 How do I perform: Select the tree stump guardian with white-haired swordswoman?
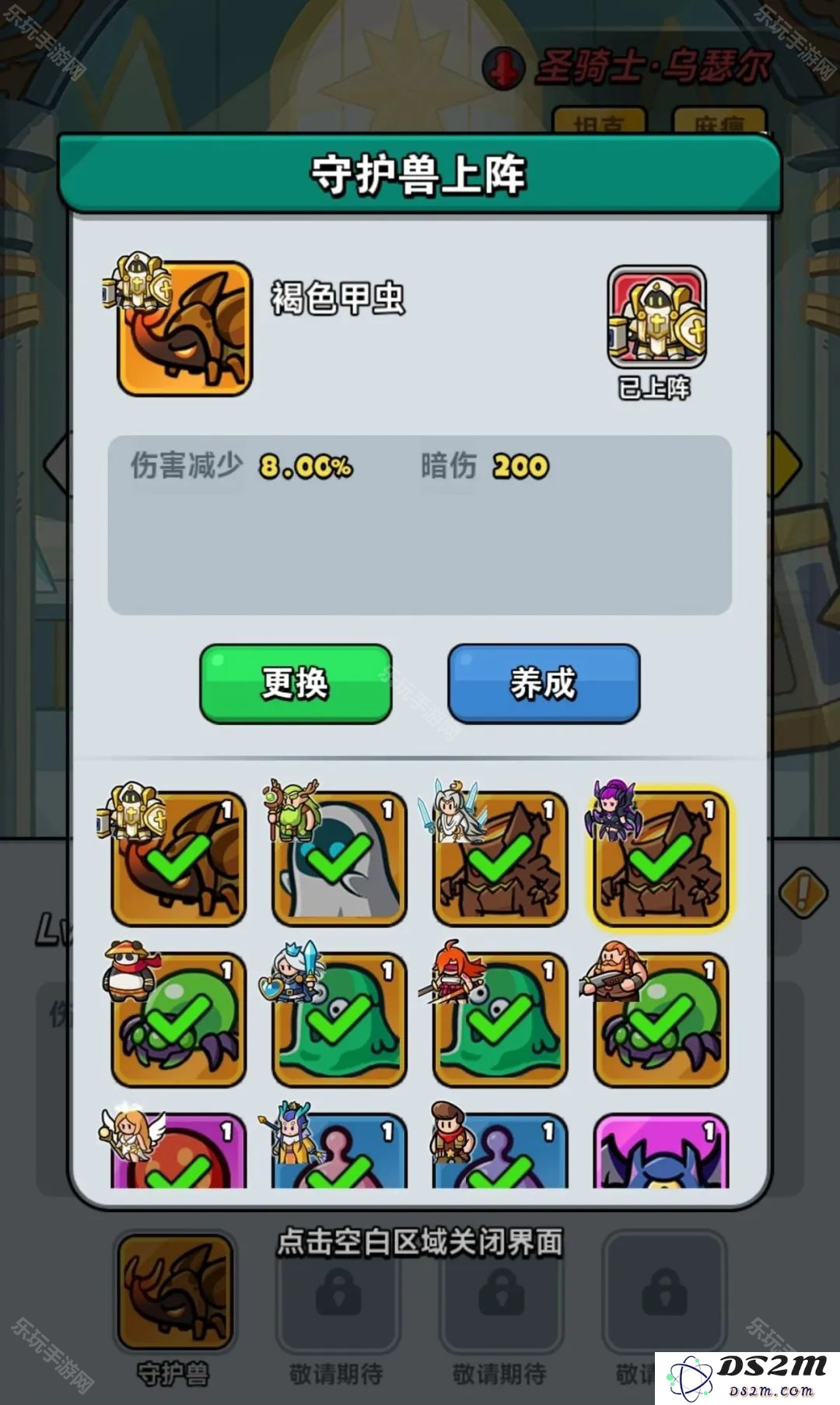(x=500, y=858)
